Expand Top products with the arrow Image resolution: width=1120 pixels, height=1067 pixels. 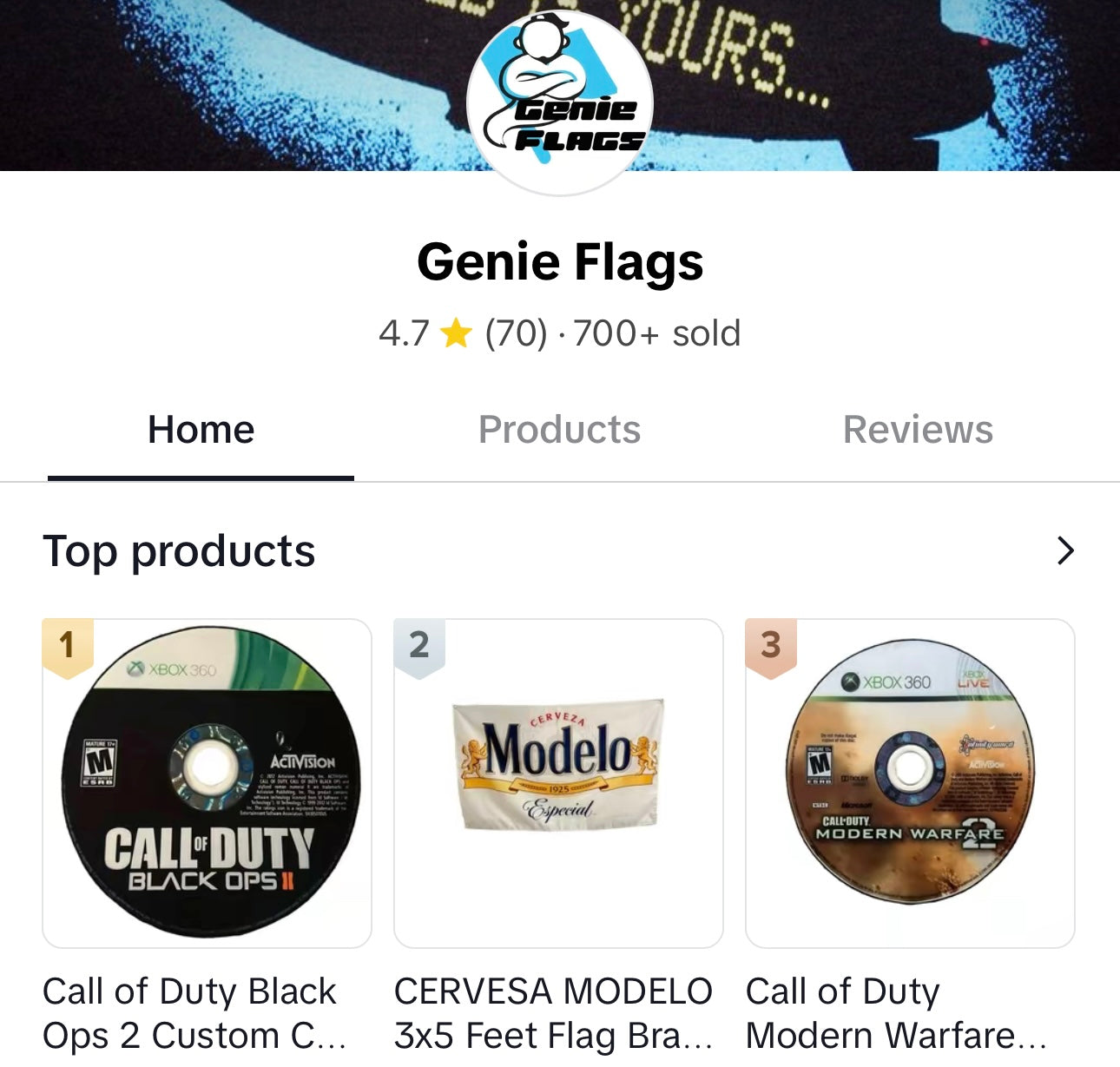[1065, 550]
